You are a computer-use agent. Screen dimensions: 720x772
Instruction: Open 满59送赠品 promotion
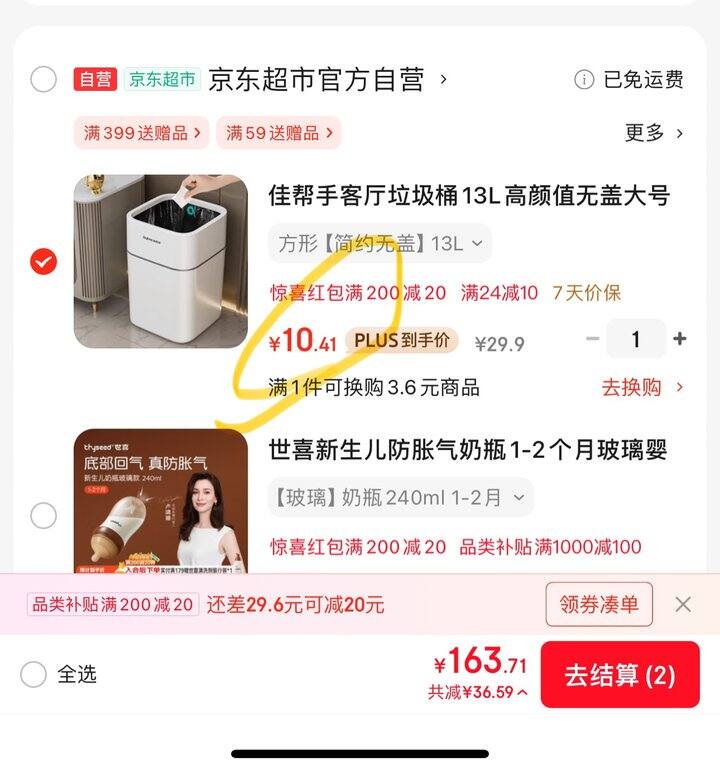278,132
